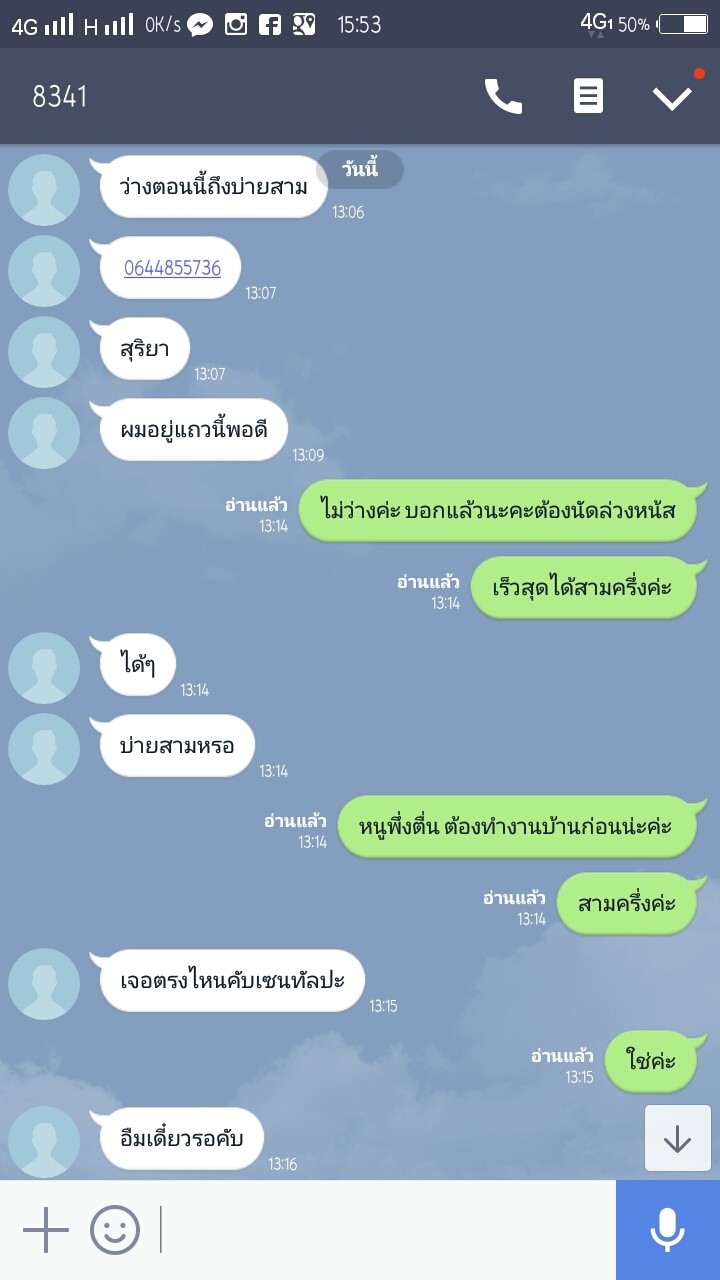The image size is (720, 1280).
Task: View sender's profile avatar beside สุริยา message
Action: point(44,352)
